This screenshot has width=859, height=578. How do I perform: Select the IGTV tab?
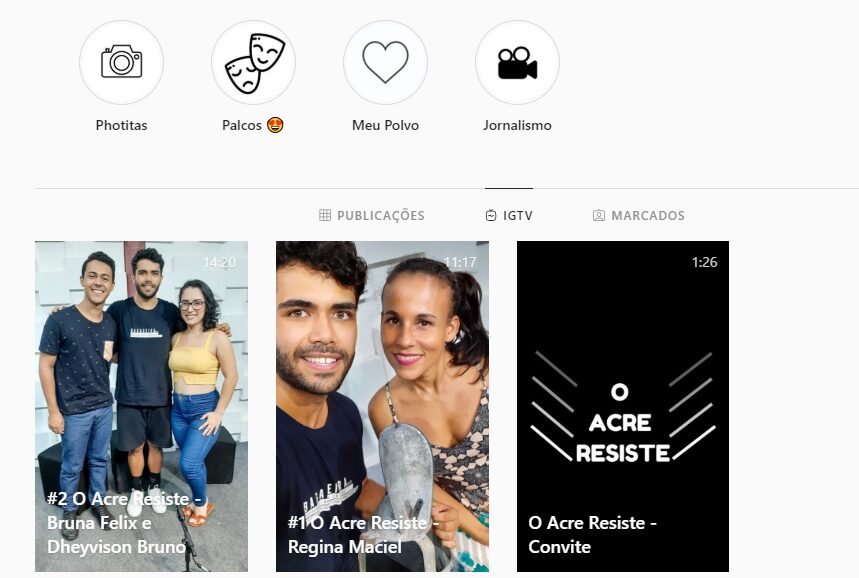509,216
